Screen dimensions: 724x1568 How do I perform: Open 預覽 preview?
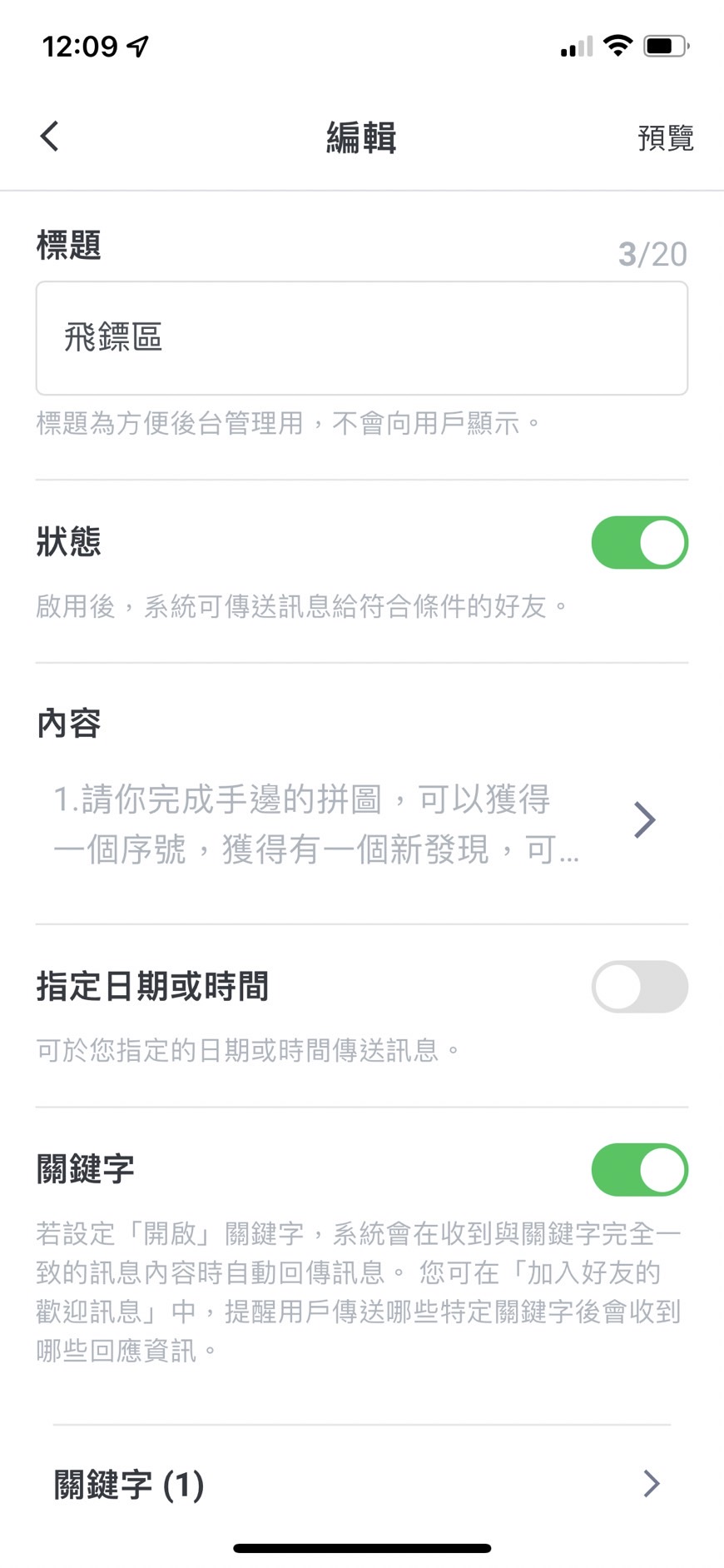click(665, 138)
